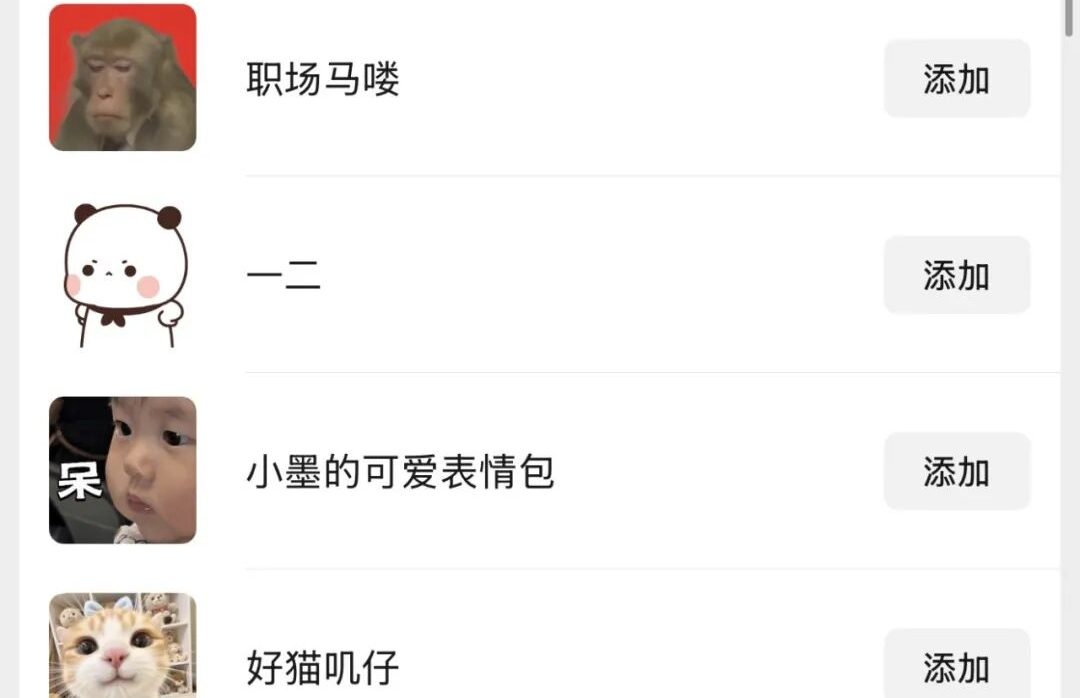View 小墨的可爱表情包 sticker pack
The height and width of the screenshot is (698, 1080).
click(x=400, y=472)
